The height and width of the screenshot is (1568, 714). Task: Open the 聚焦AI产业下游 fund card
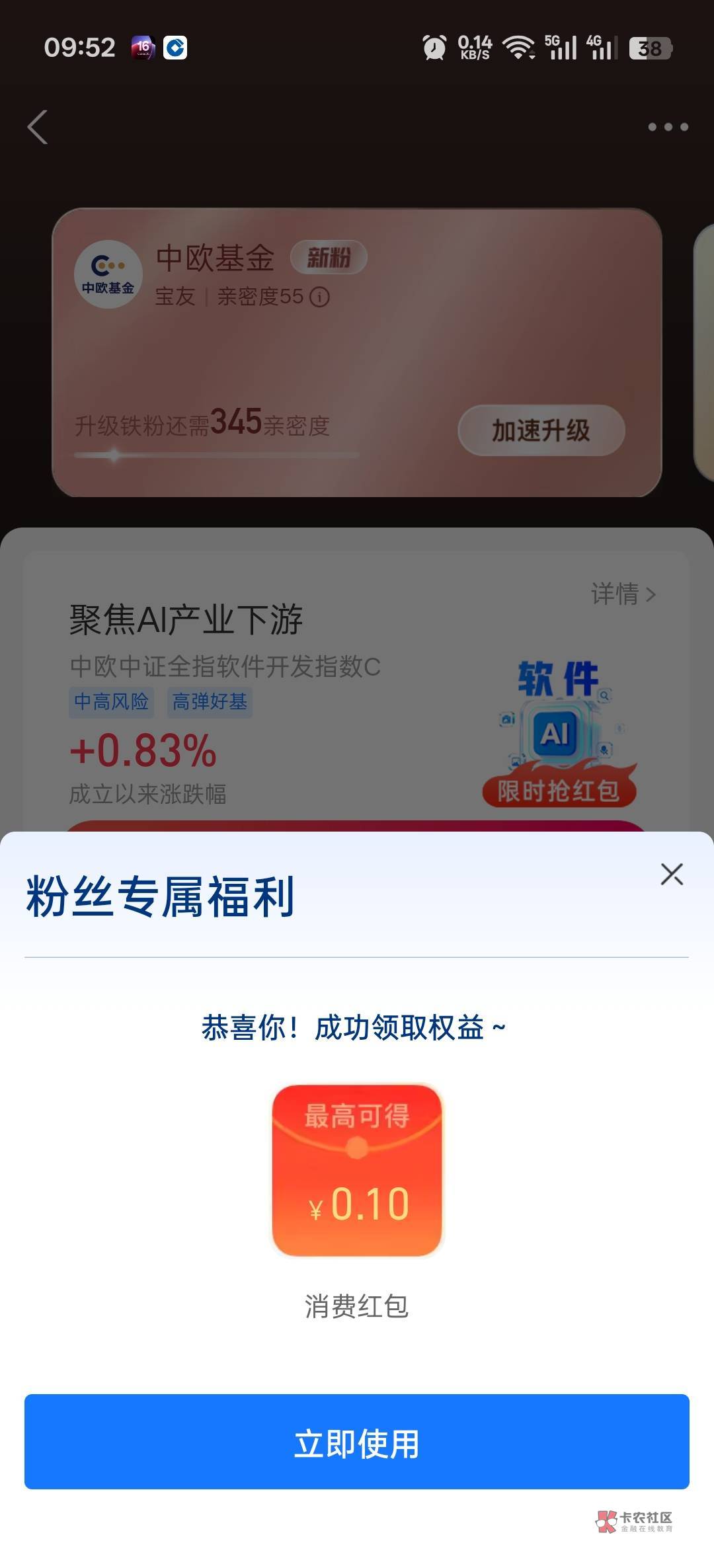[x=357, y=691]
